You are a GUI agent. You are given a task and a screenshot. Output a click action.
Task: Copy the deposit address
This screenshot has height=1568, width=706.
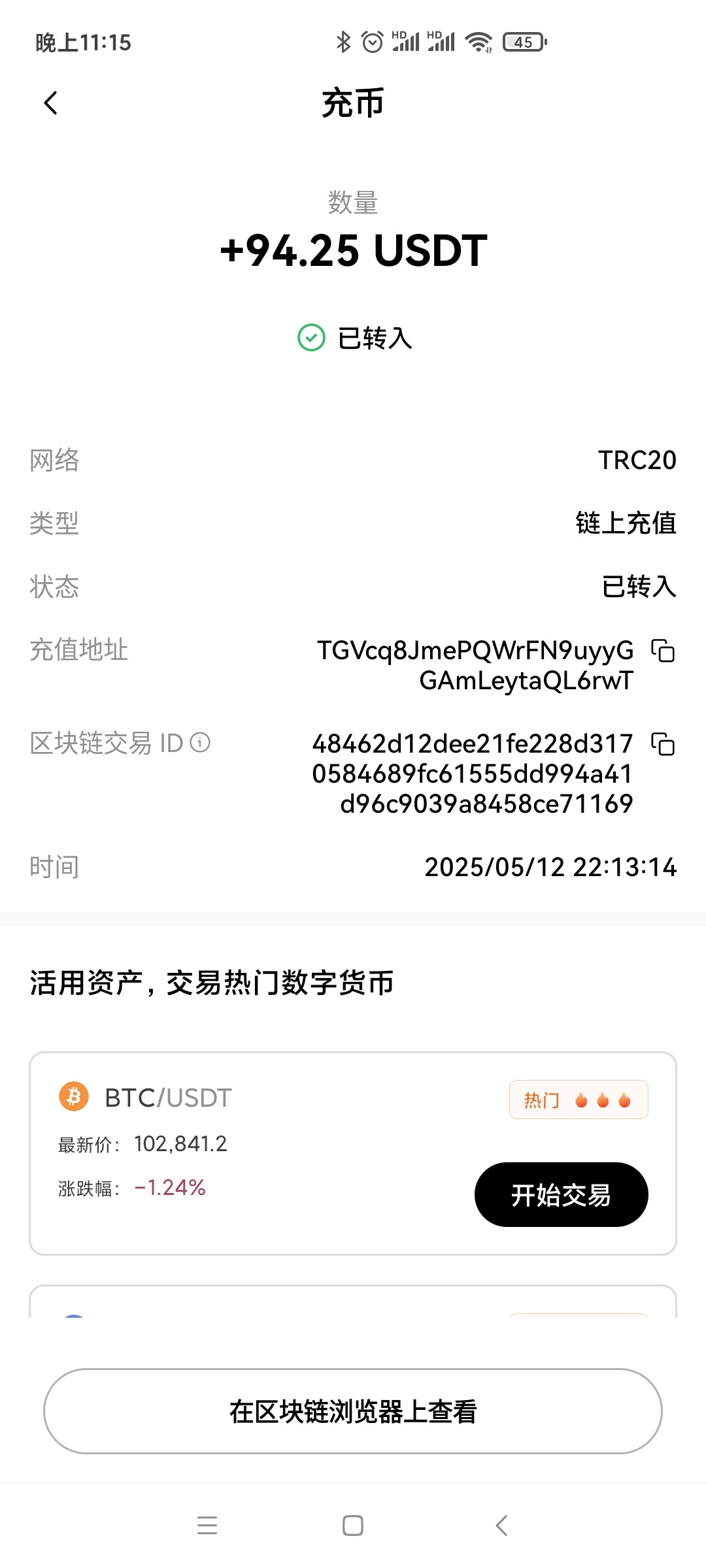click(x=663, y=651)
